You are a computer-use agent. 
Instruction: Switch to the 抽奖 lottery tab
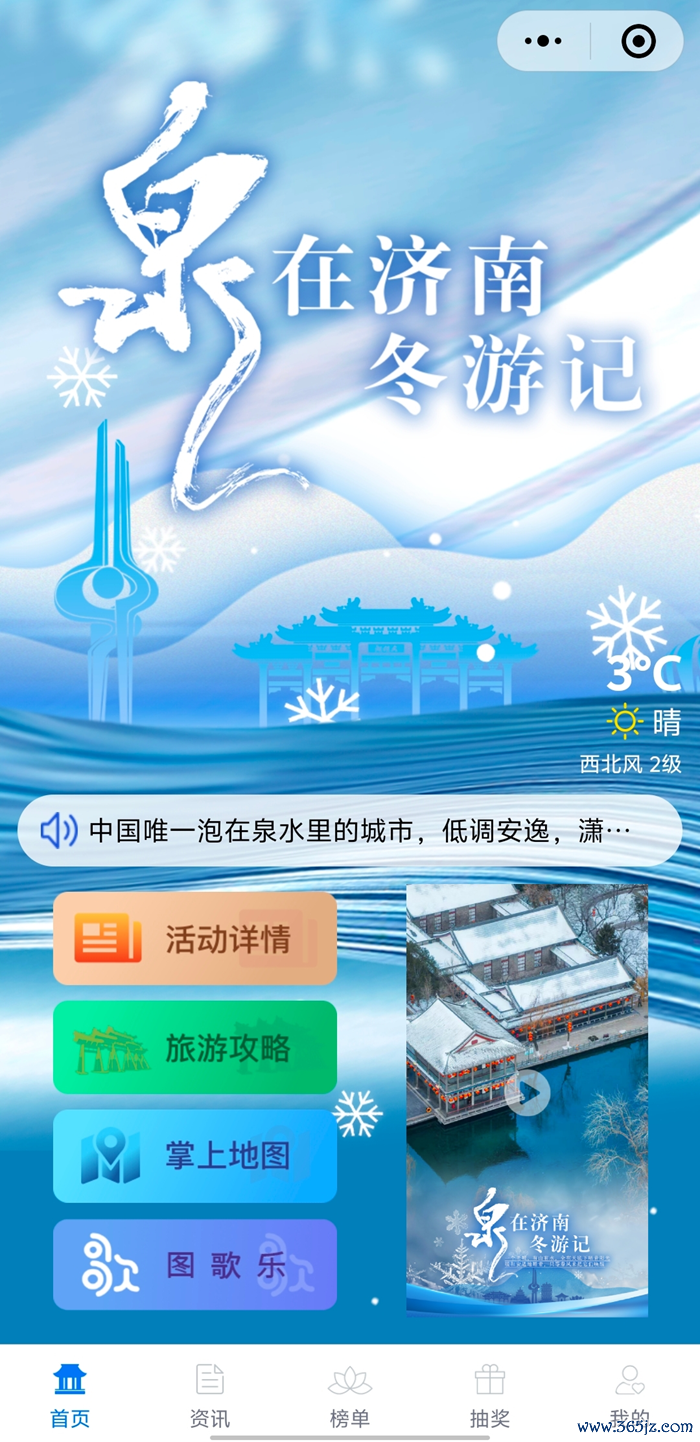click(490, 1395)
